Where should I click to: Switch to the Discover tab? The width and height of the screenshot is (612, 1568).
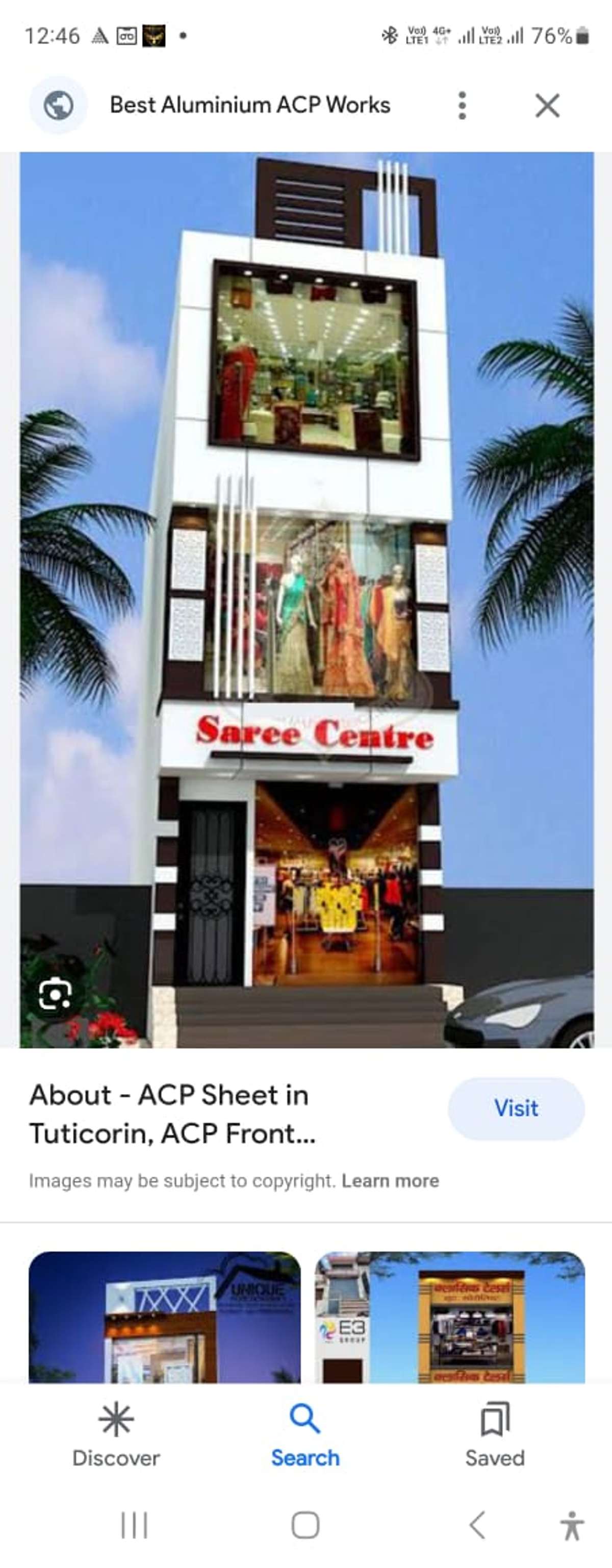[116, 1433]
